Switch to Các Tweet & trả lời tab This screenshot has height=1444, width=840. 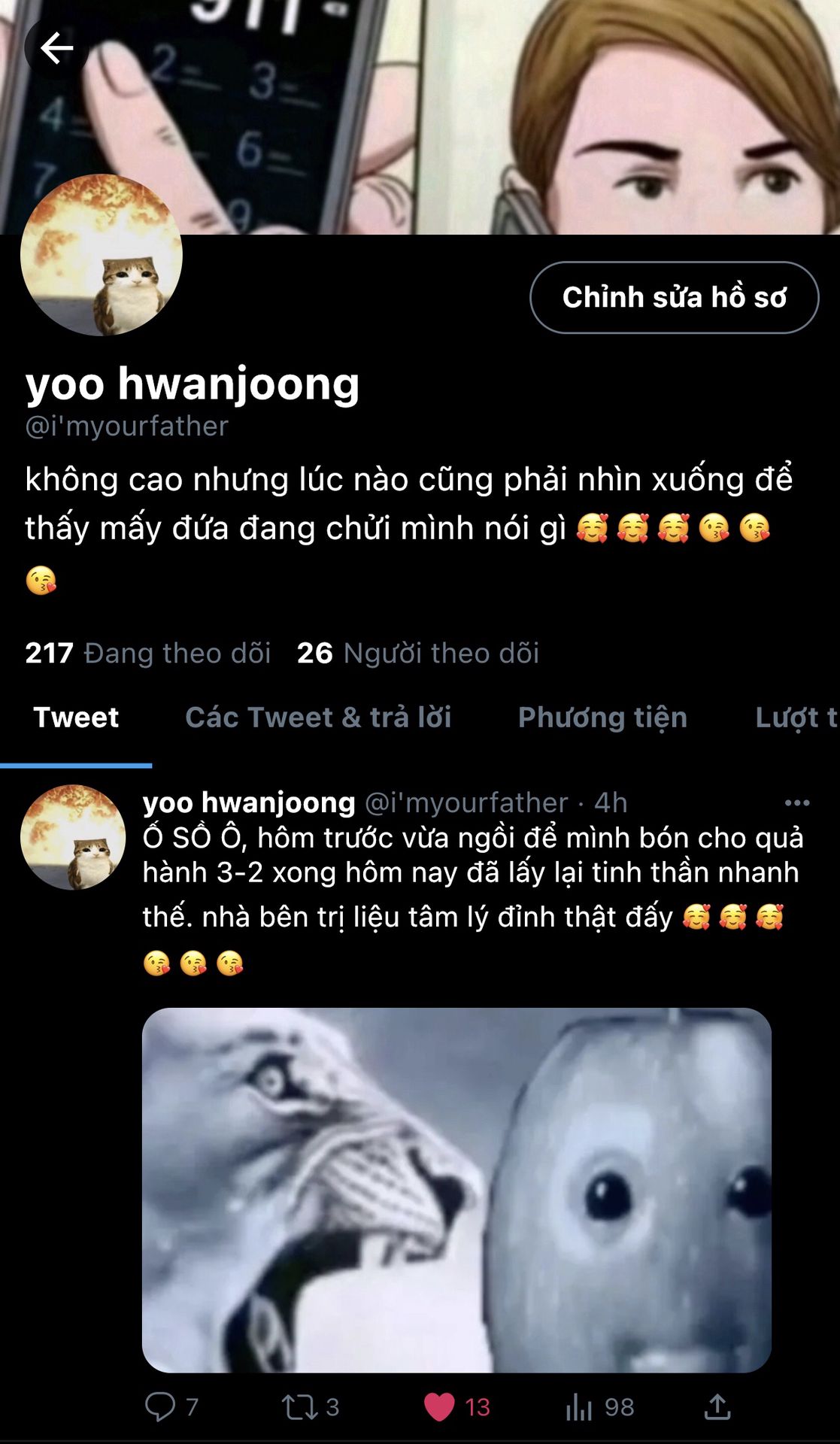pos(318,717)
